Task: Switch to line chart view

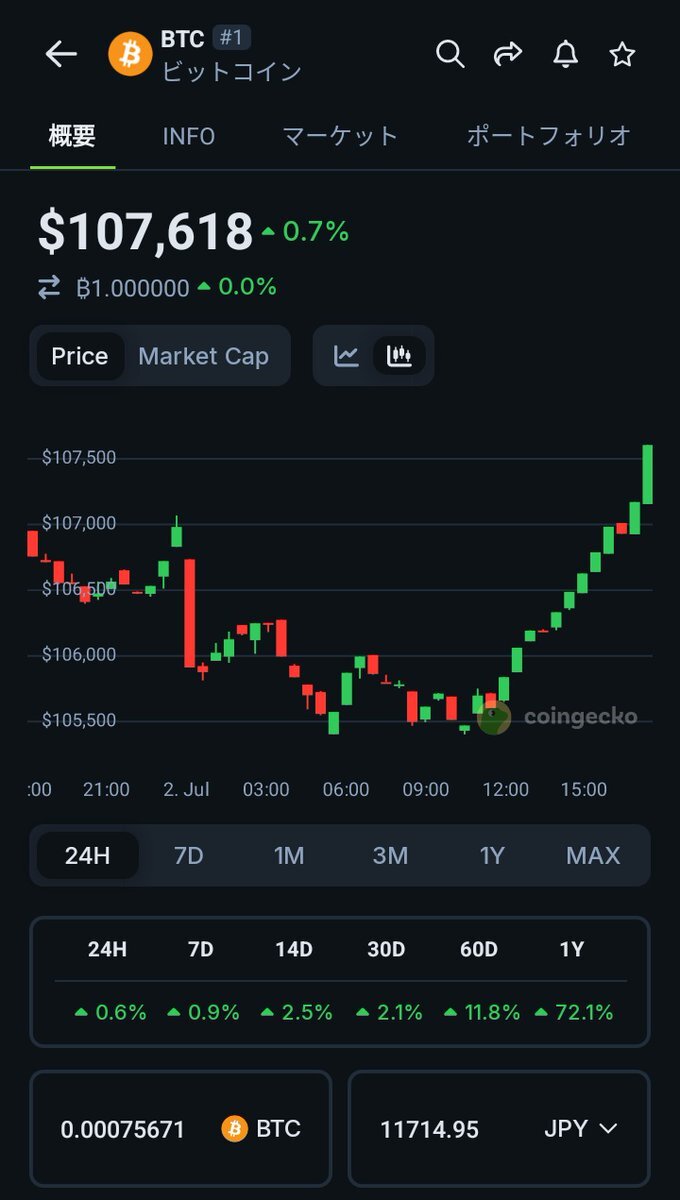Action: click(346, 355)
